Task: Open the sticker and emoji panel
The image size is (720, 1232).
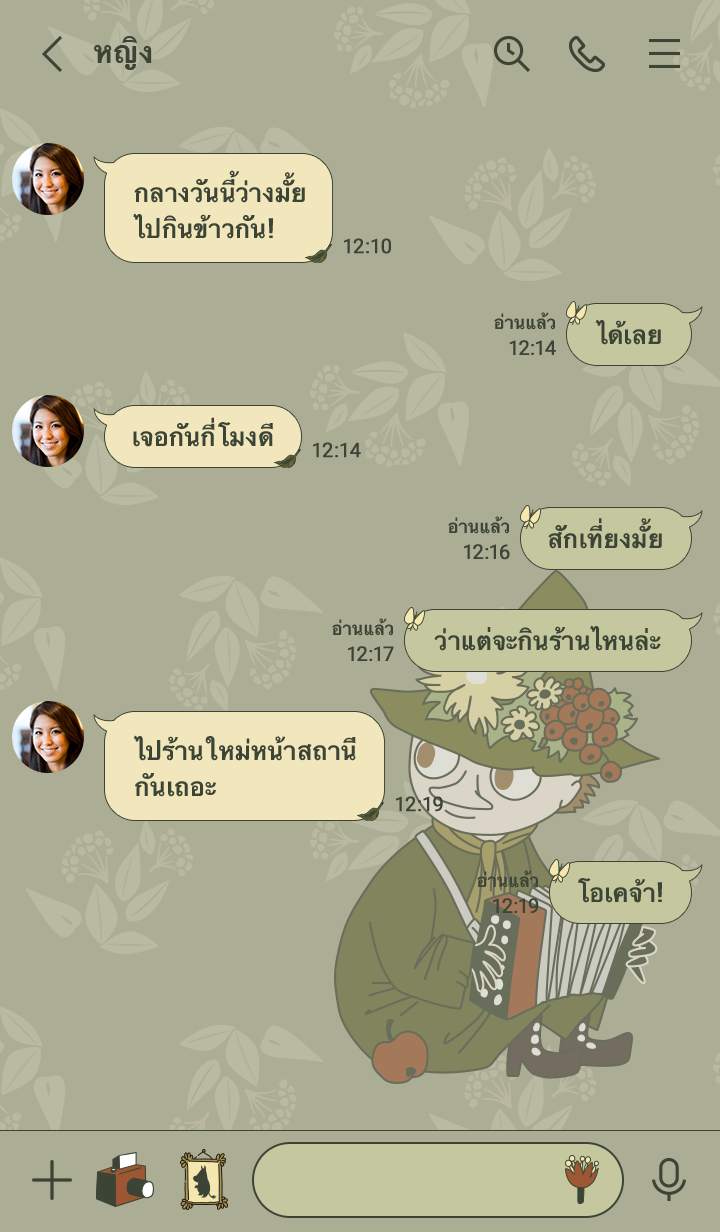Action: tap(581, 1180)
